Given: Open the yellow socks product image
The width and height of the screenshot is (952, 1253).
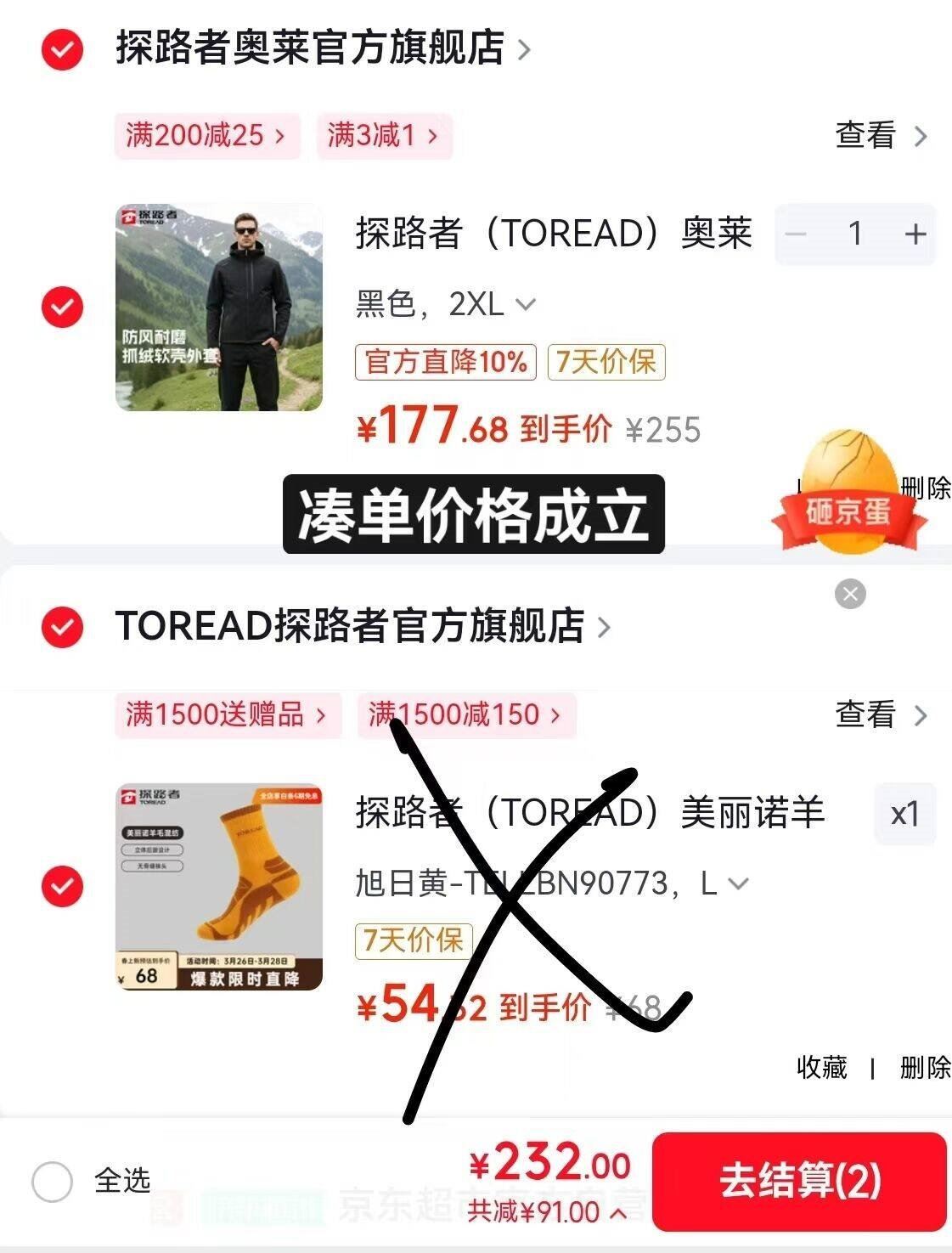Looking at the screenshot, I should click(219, 887).
